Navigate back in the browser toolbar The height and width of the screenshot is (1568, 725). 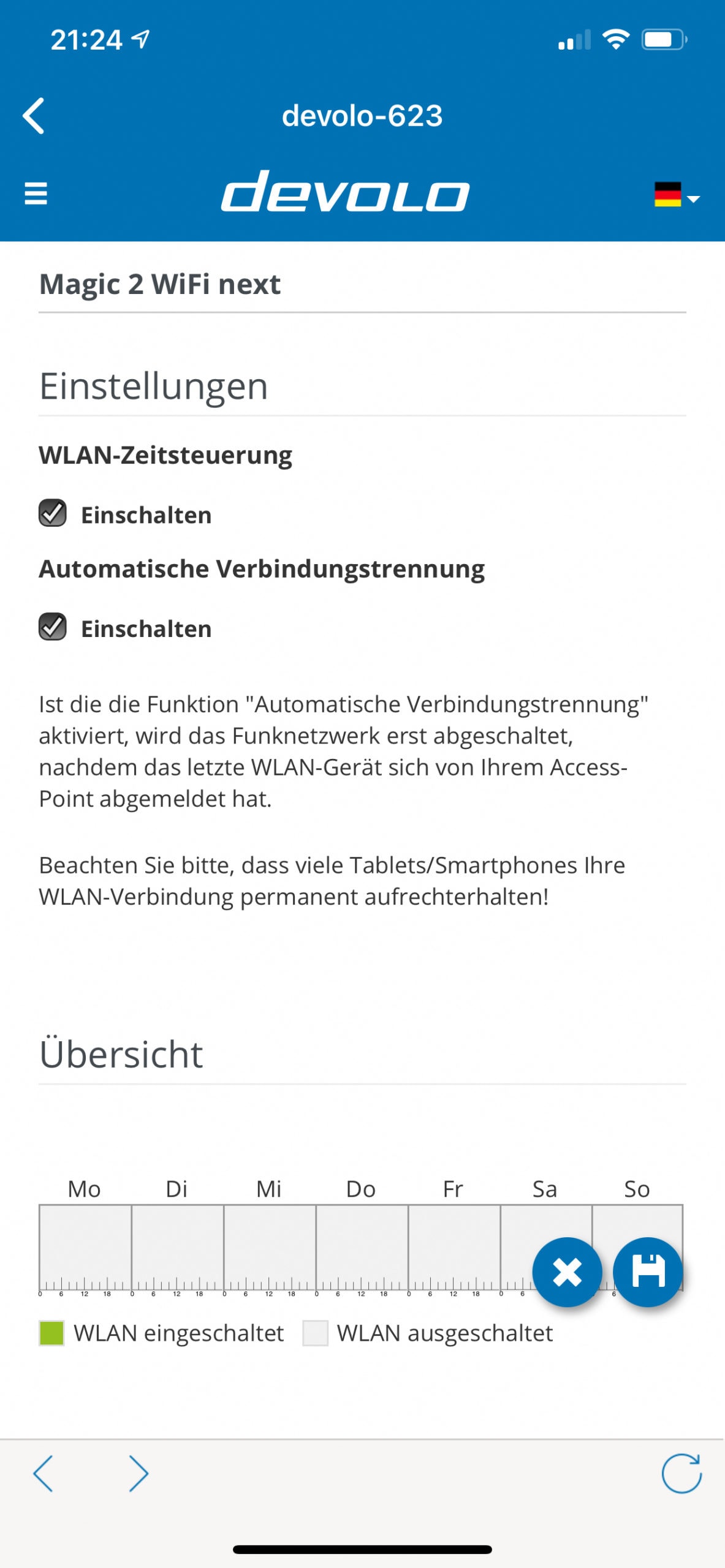(x=43, y=1474)
